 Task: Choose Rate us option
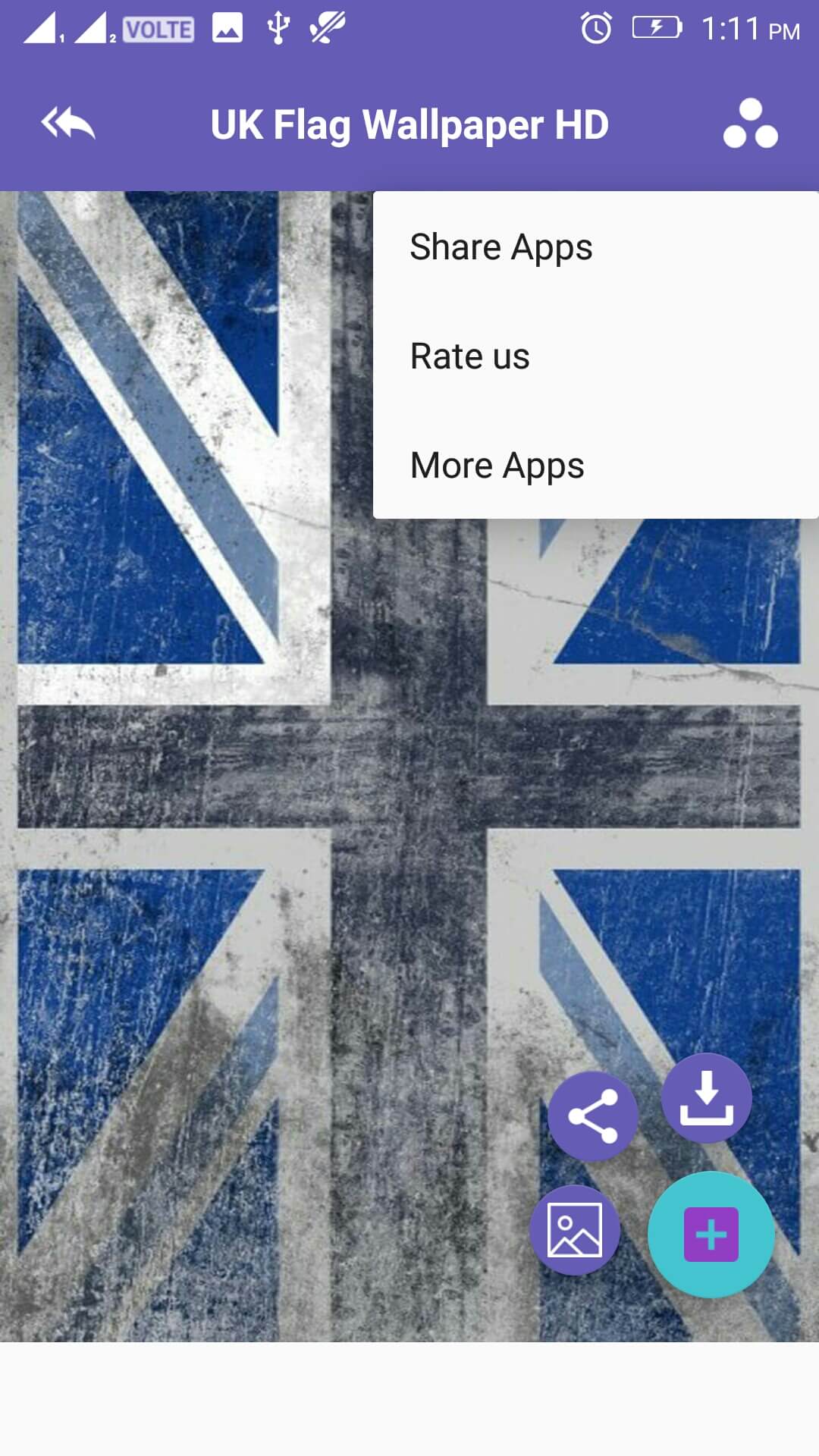coord(469,356)
